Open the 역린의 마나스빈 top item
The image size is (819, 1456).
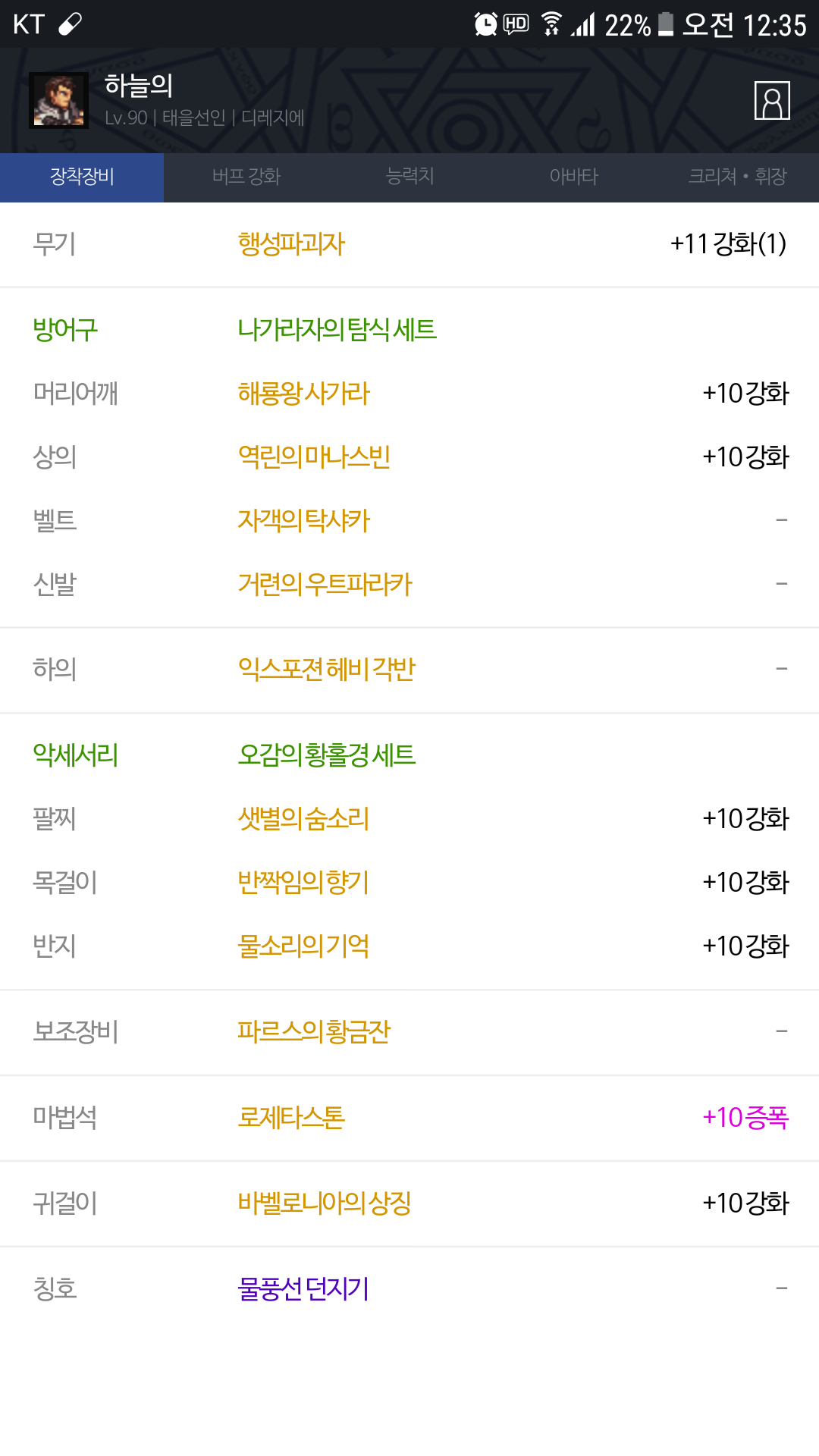314,457
